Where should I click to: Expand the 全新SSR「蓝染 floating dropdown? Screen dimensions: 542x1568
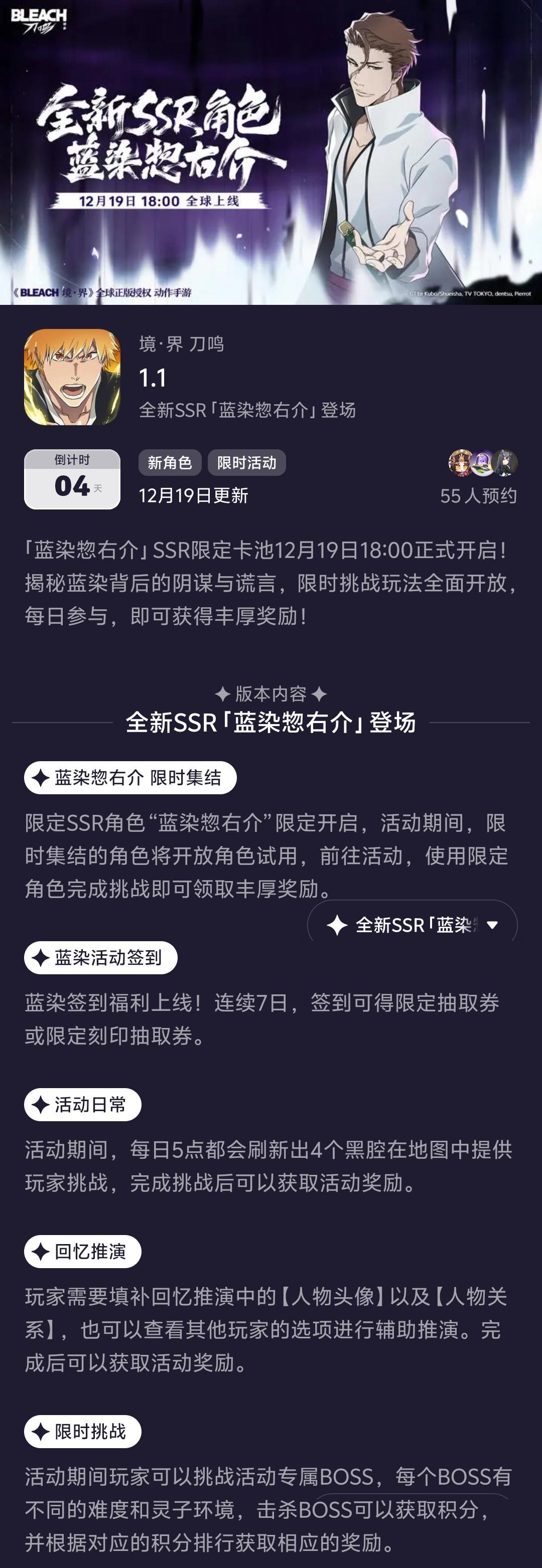coord(413,925)
